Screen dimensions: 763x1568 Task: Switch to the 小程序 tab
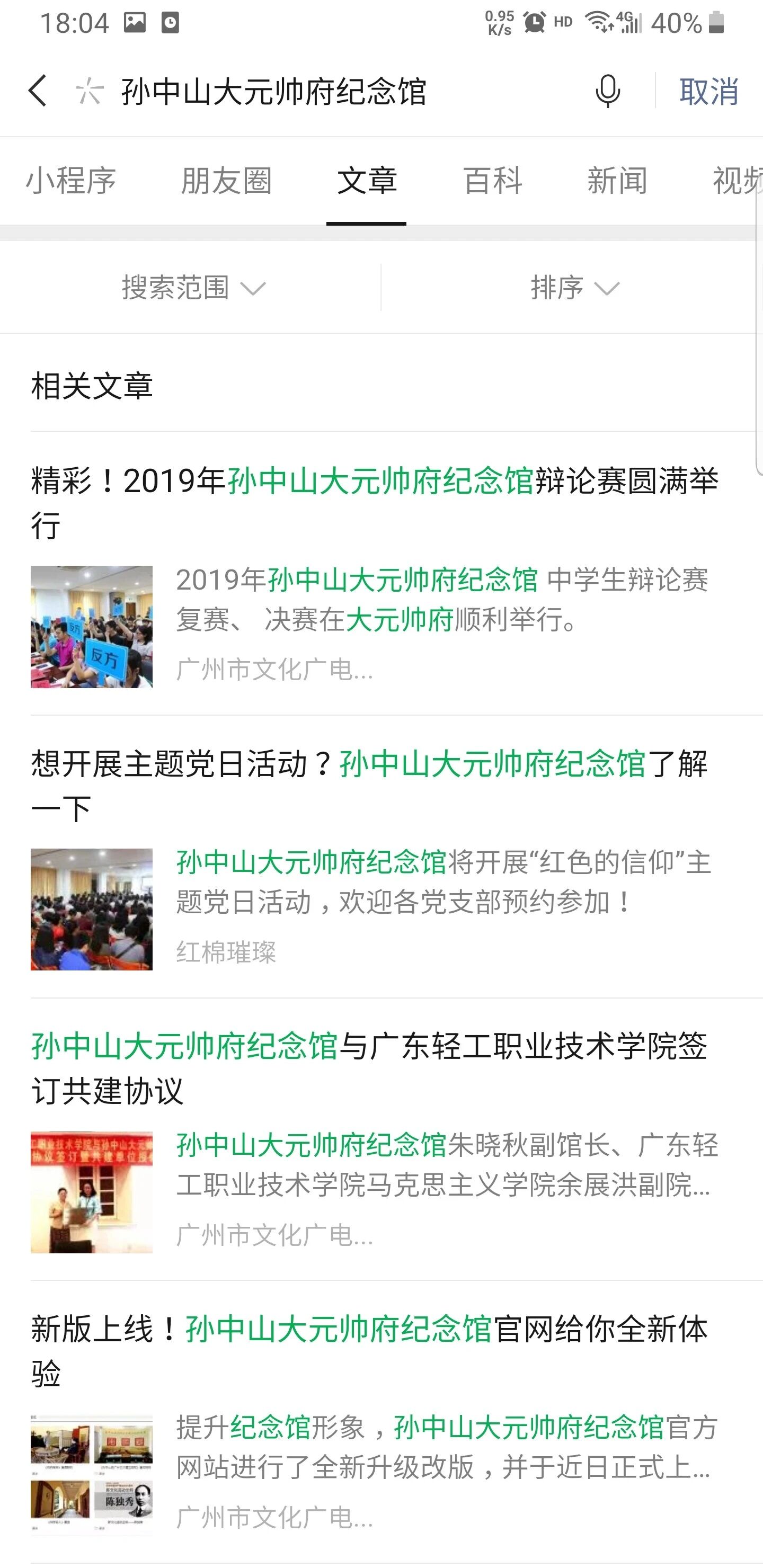(70, 181)
